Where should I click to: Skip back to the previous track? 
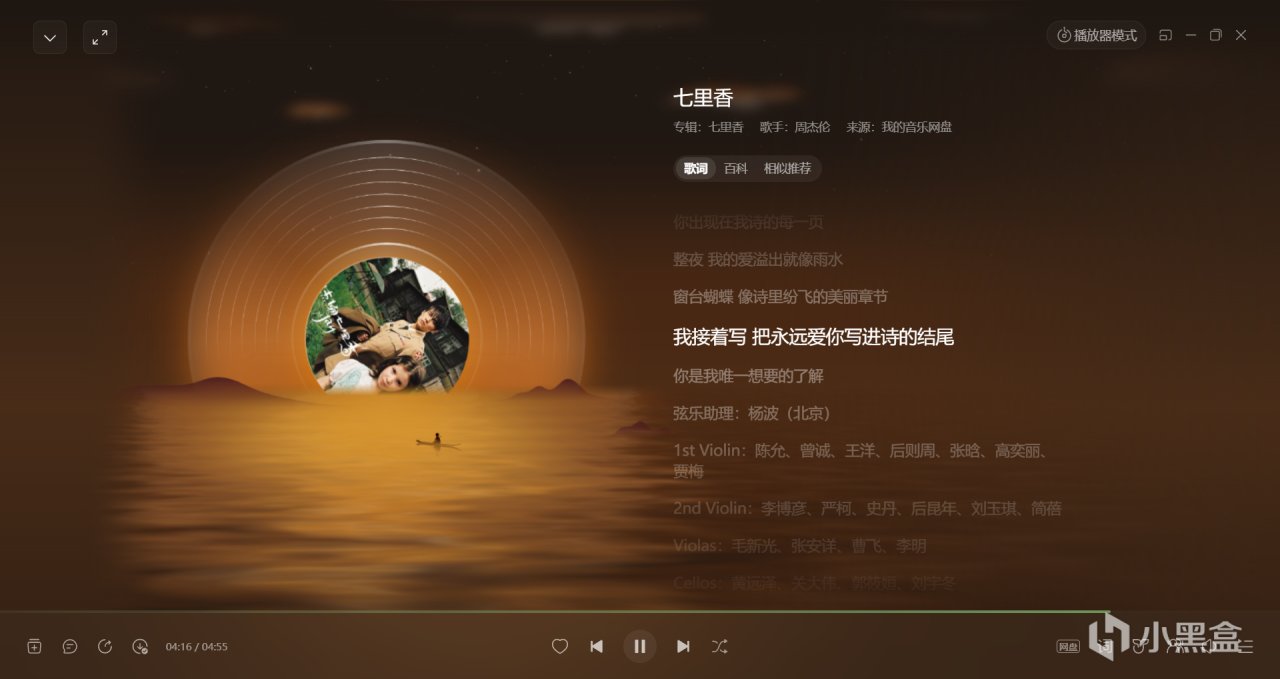coord(597,646)
